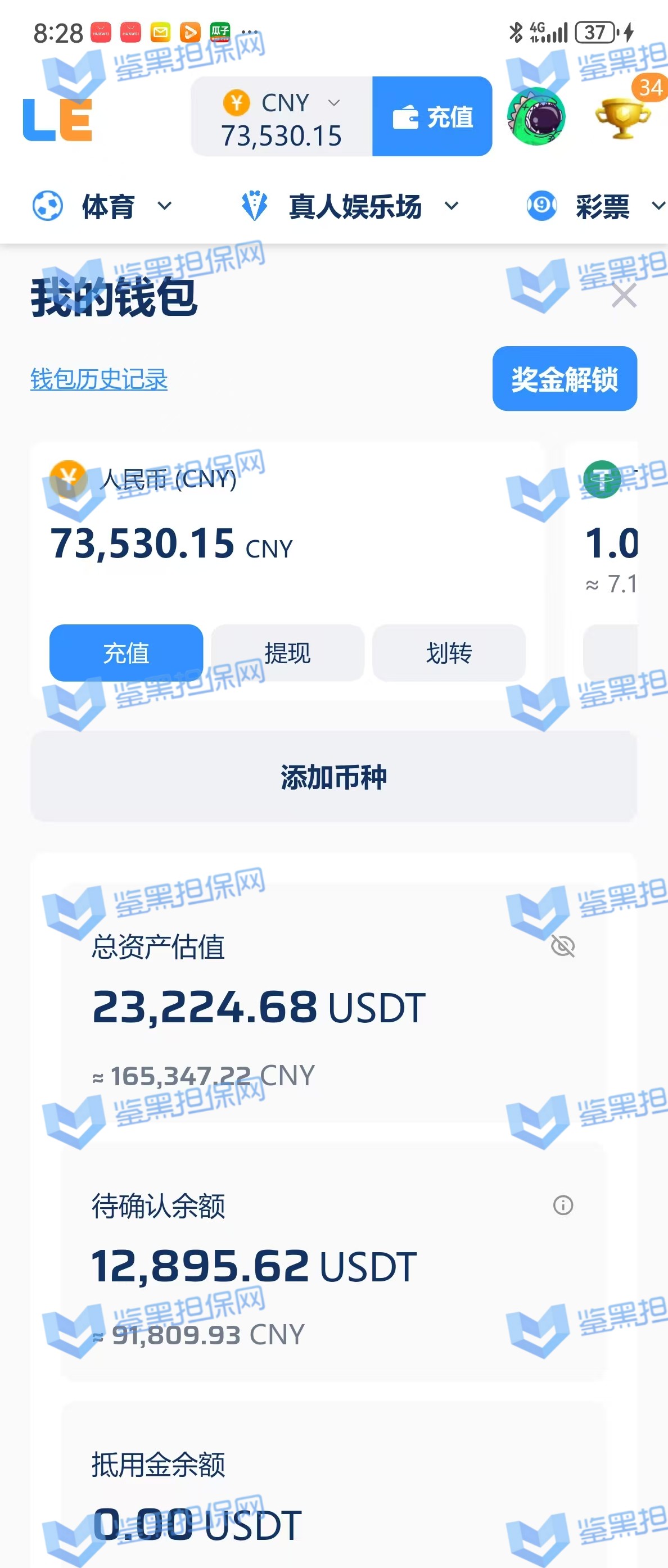Open 钱包历史记录 link

(x=98, y=379)
